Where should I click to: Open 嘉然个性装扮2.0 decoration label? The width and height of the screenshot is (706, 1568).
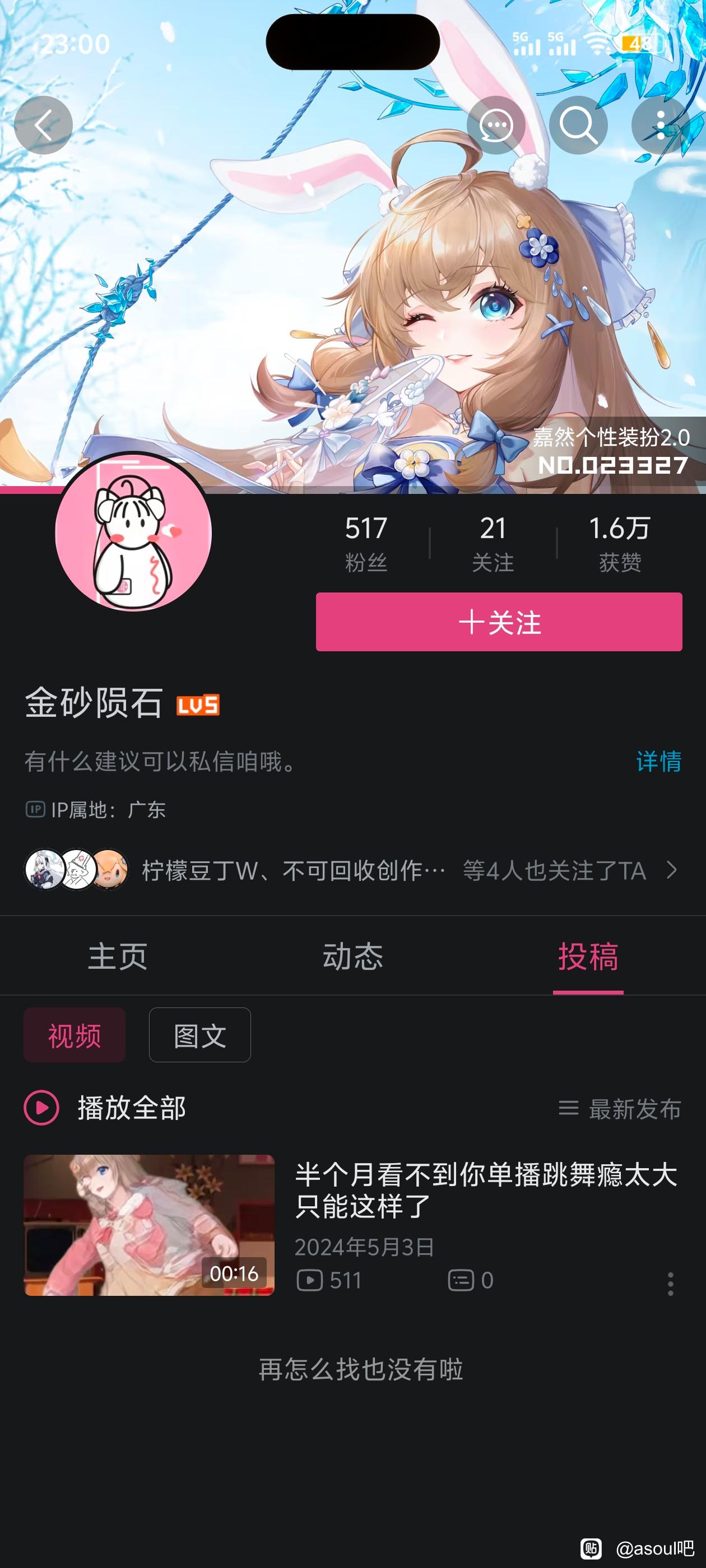click(610, 451)
